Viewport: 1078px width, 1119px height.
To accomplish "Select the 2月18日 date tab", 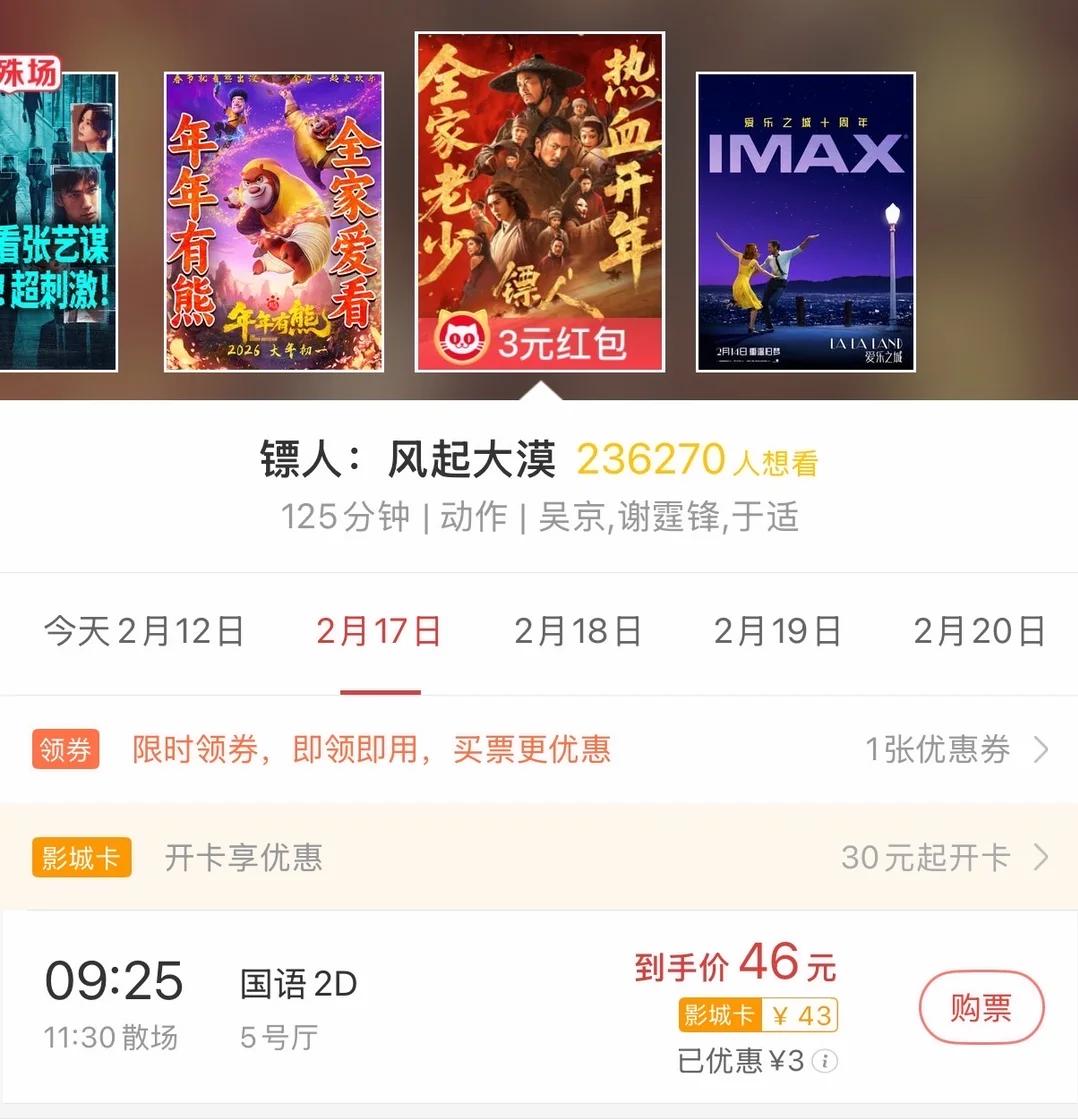I will click(x=578, y=631).
